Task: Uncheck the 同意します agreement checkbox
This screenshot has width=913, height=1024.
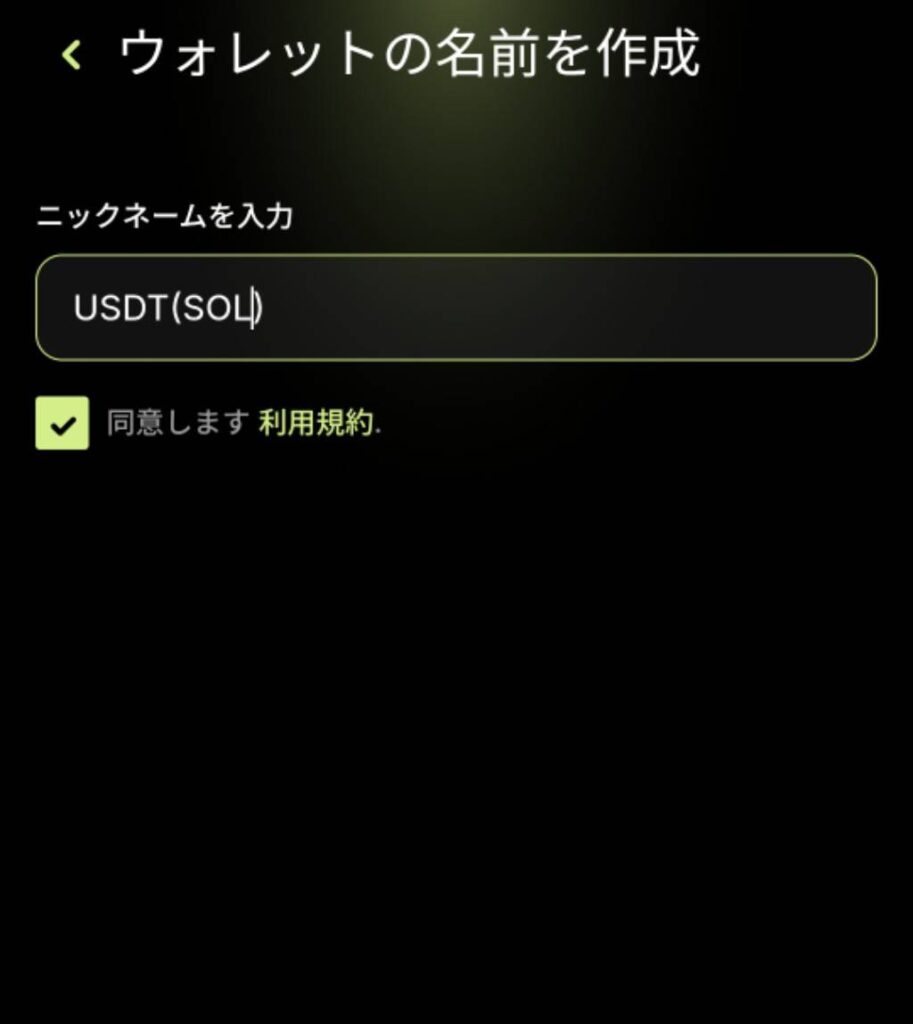Action: [x=62, y=423]
